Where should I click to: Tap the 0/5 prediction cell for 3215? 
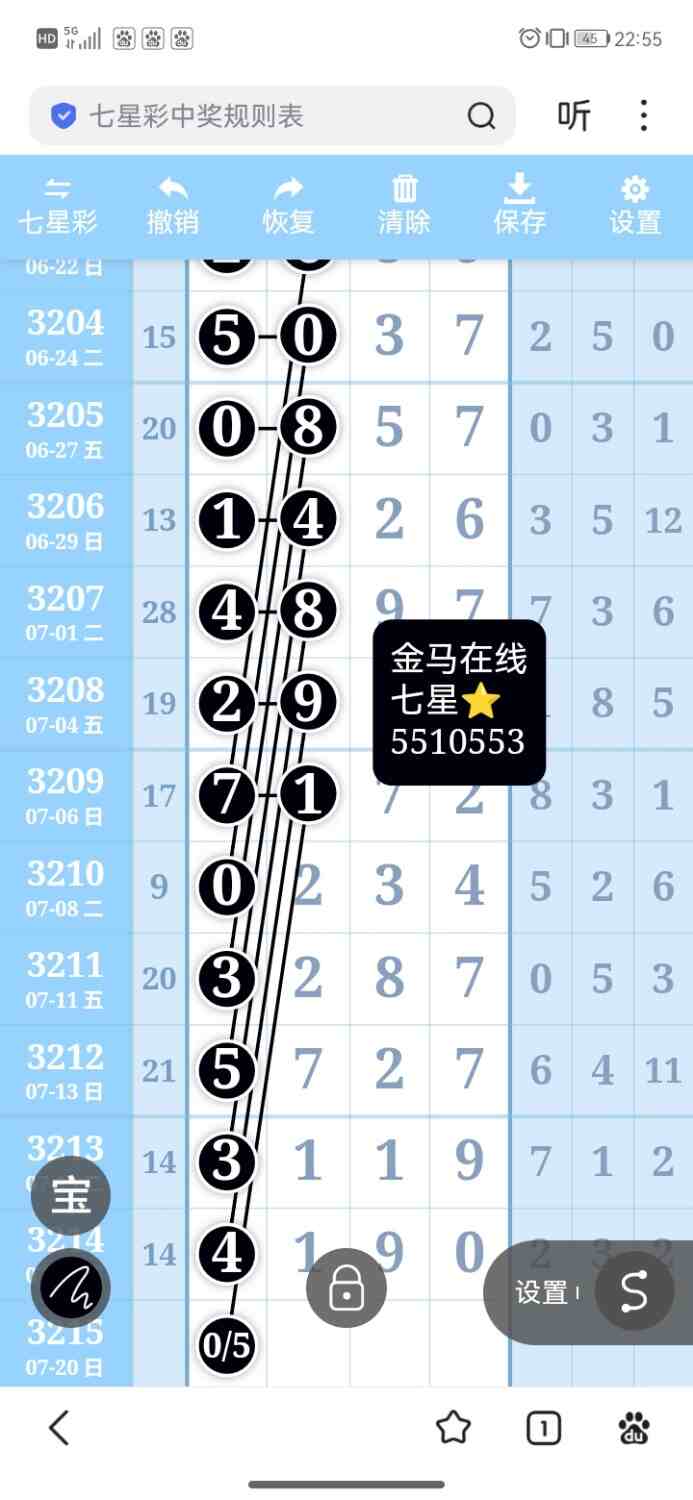coord(227,1347)
